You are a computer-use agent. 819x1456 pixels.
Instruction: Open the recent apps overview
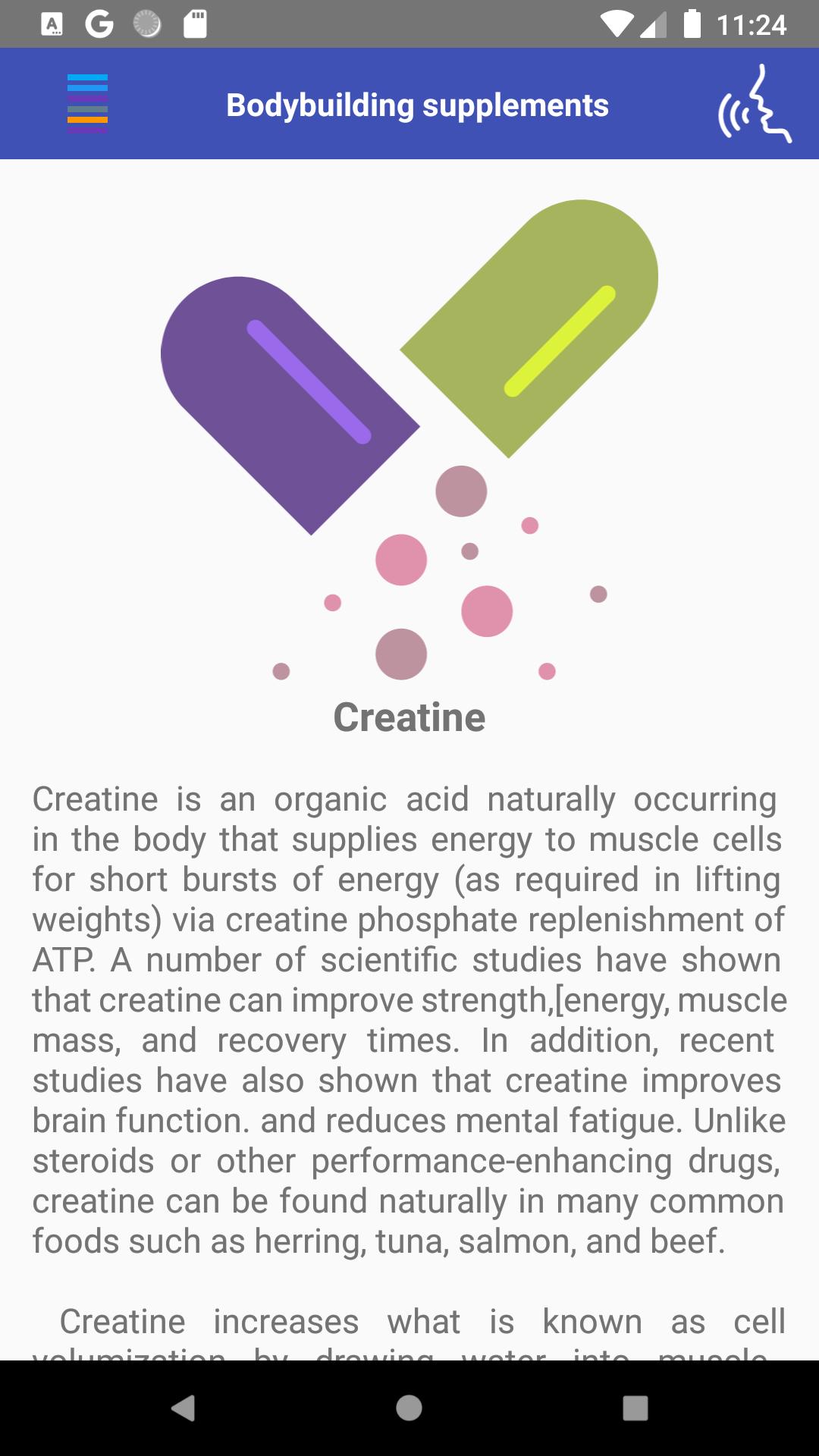coord(635,1408)
